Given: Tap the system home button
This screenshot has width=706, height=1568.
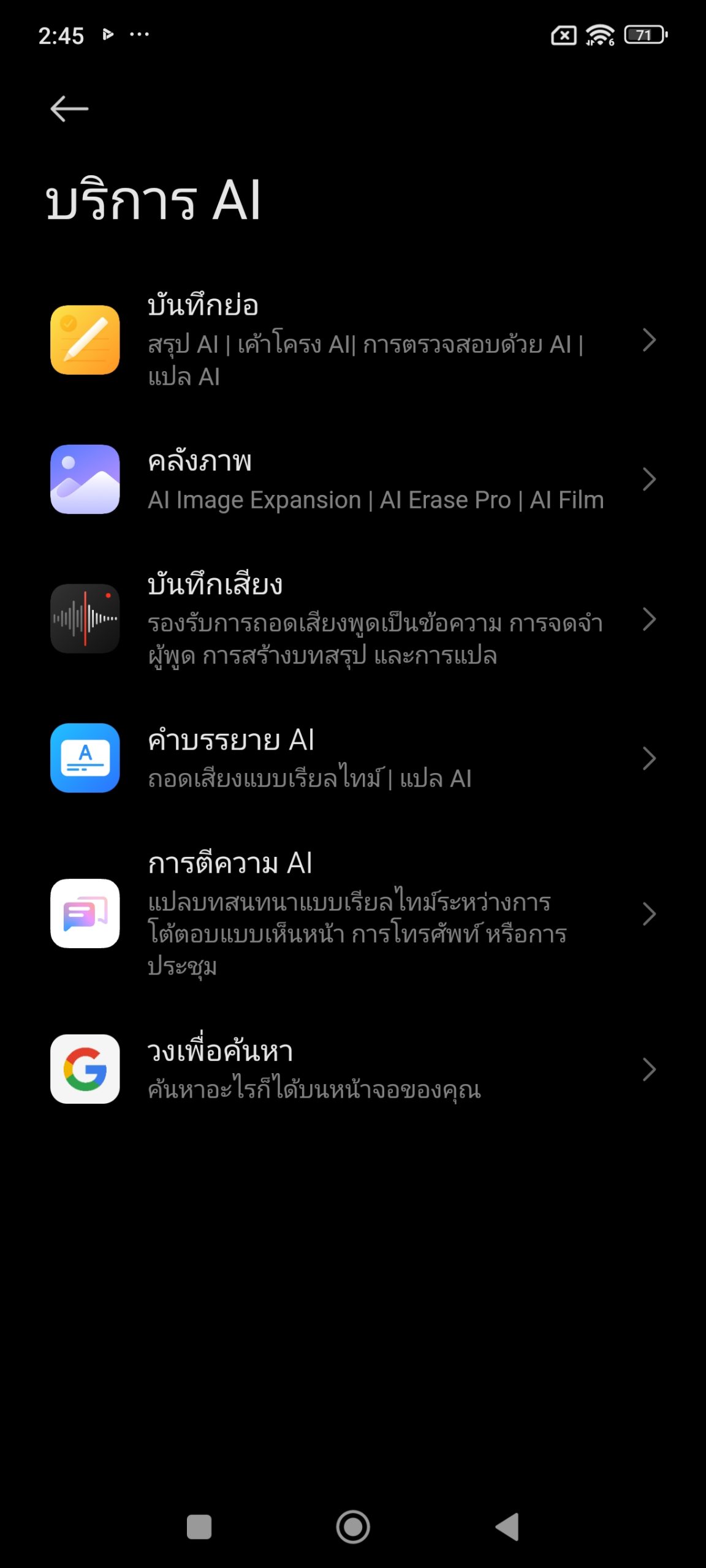Looking at the screenshot, I should click(x=353, y=1527).
